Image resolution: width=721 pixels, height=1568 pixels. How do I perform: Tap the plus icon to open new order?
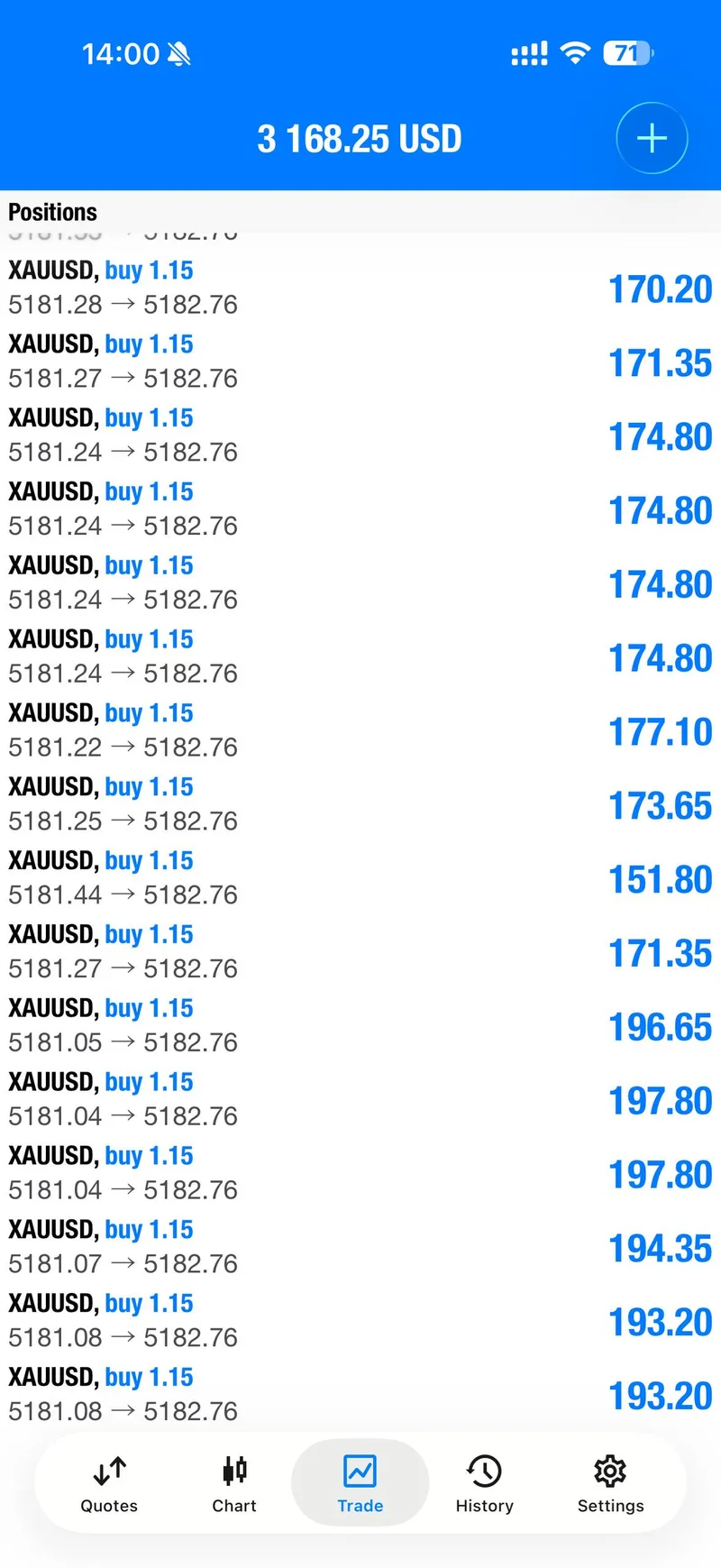tap(651, 138)
